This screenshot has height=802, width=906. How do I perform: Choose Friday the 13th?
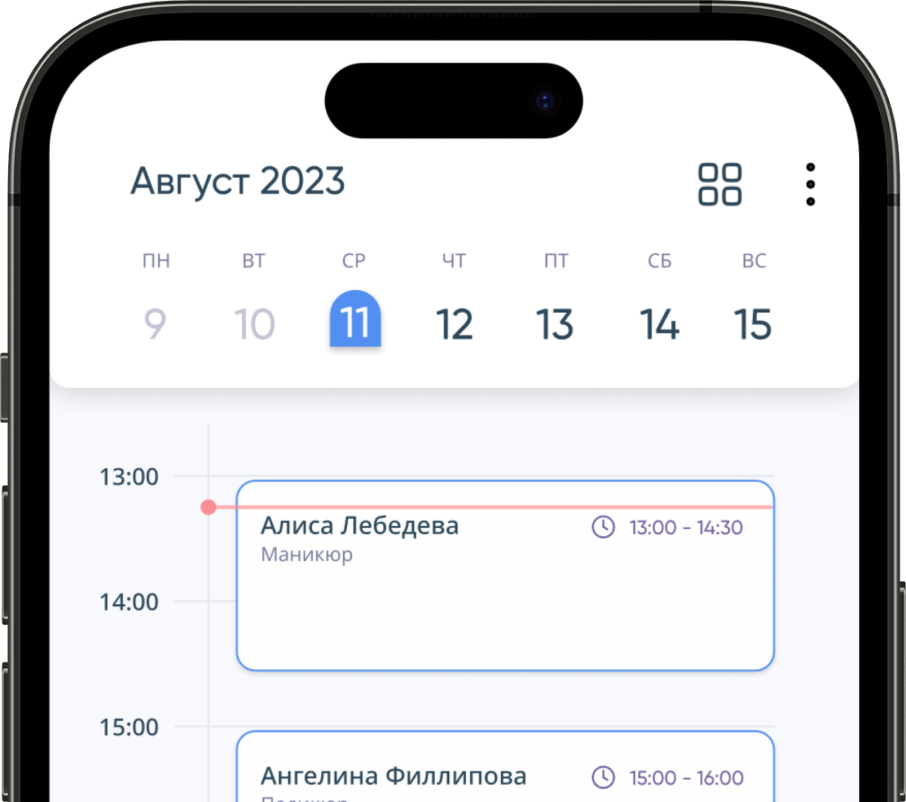pos(555,324)
